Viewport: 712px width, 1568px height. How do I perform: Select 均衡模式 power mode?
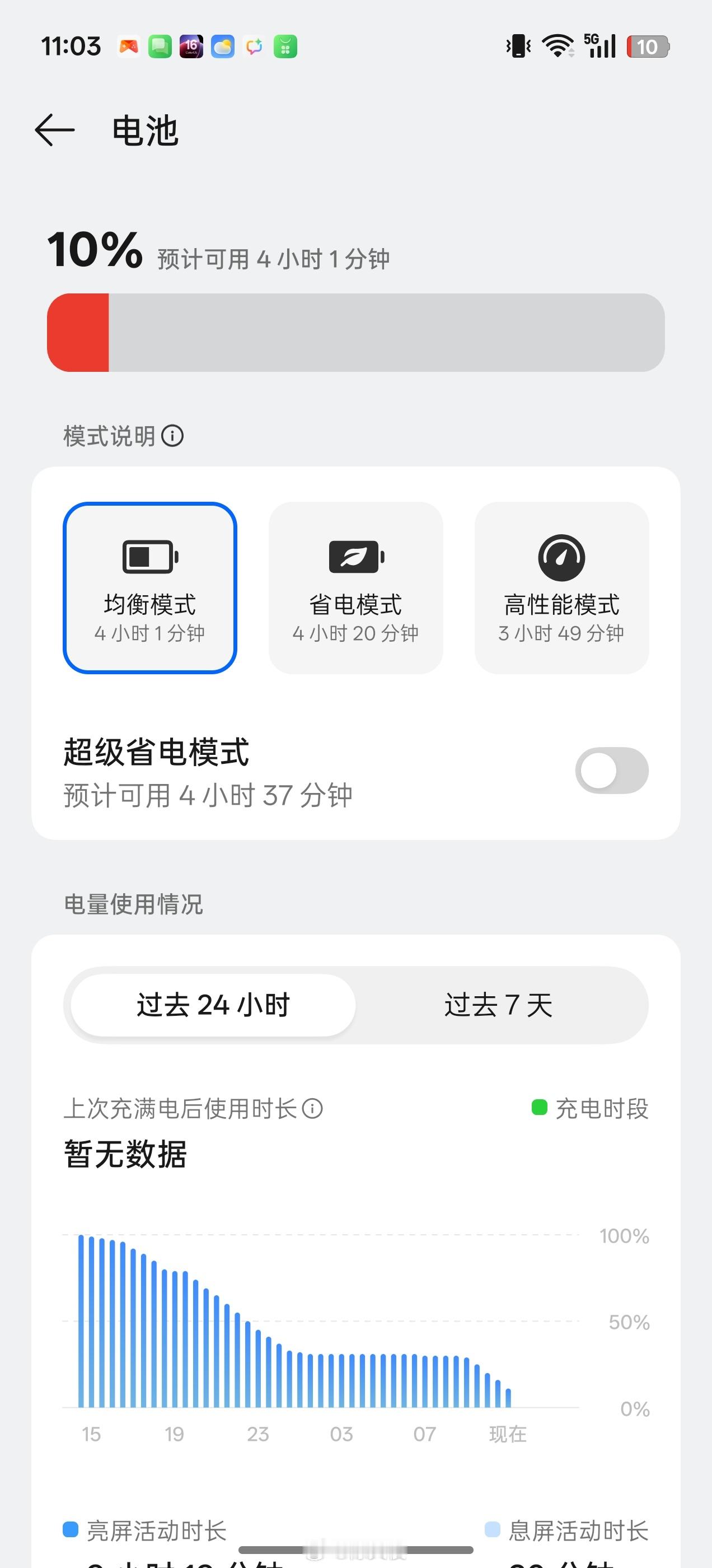tap(149, 588)
